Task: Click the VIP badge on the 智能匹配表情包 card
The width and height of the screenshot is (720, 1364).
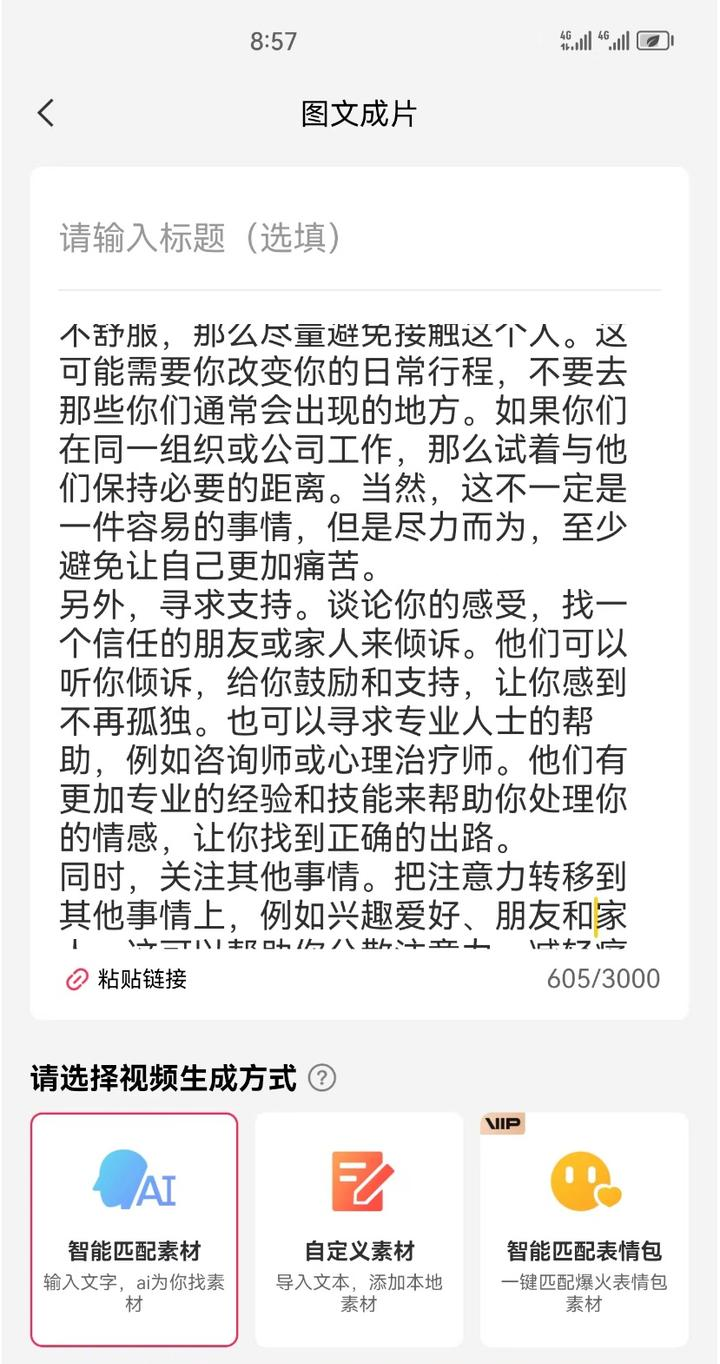Action: coord(502,1124)
